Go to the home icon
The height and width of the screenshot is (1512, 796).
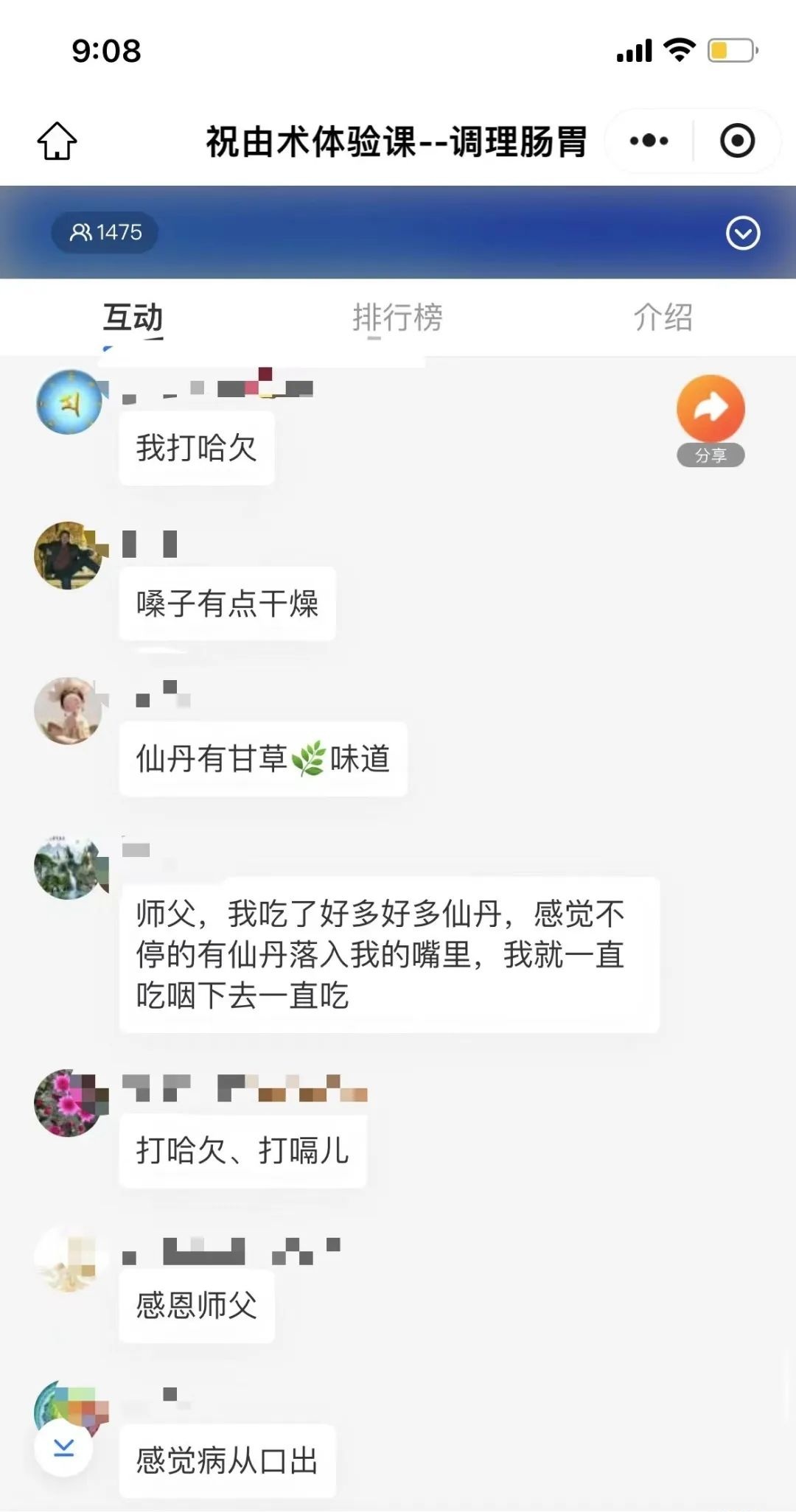pos(57,141)
